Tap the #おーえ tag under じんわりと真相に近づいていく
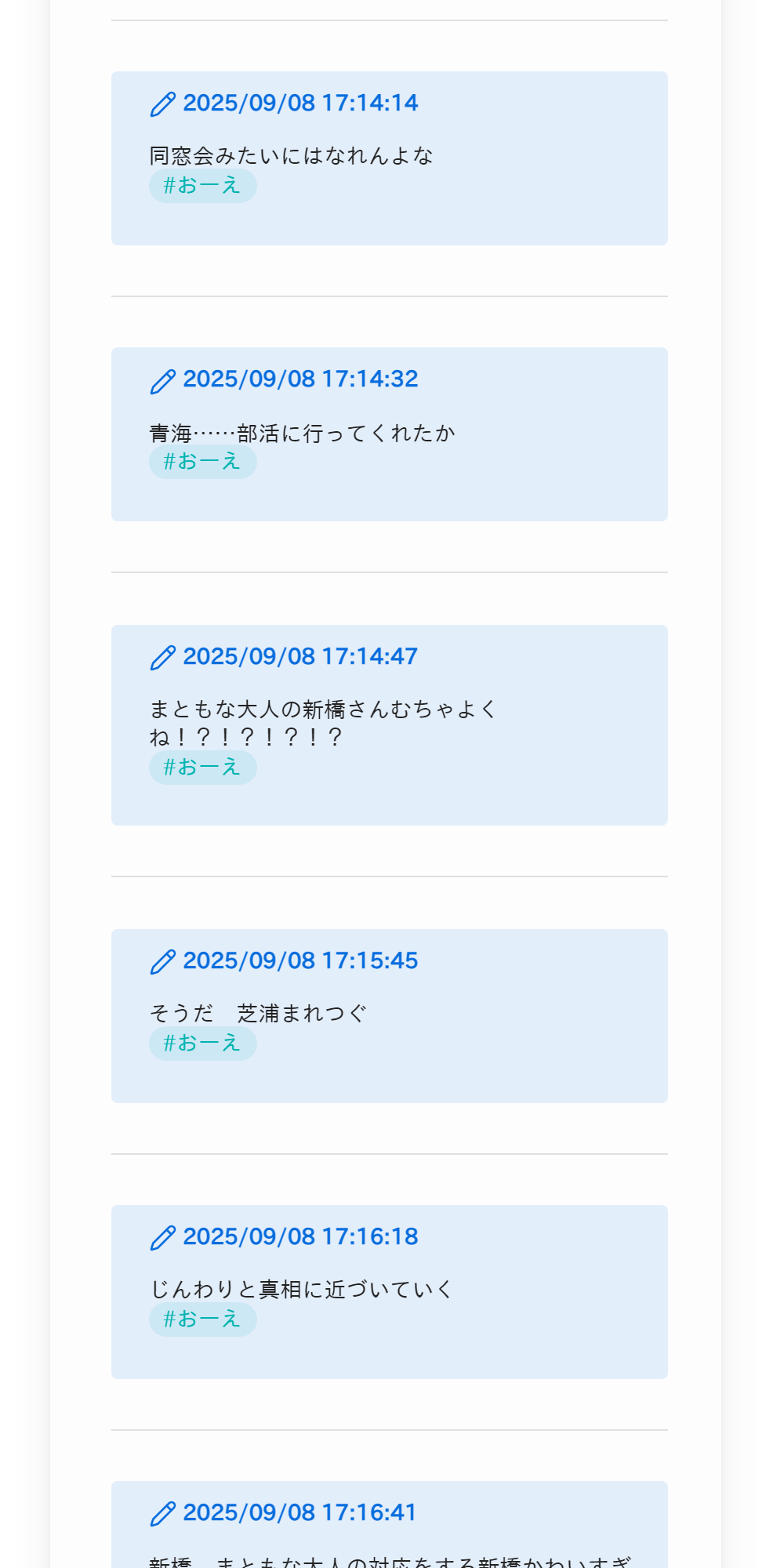 point(203,1319)
